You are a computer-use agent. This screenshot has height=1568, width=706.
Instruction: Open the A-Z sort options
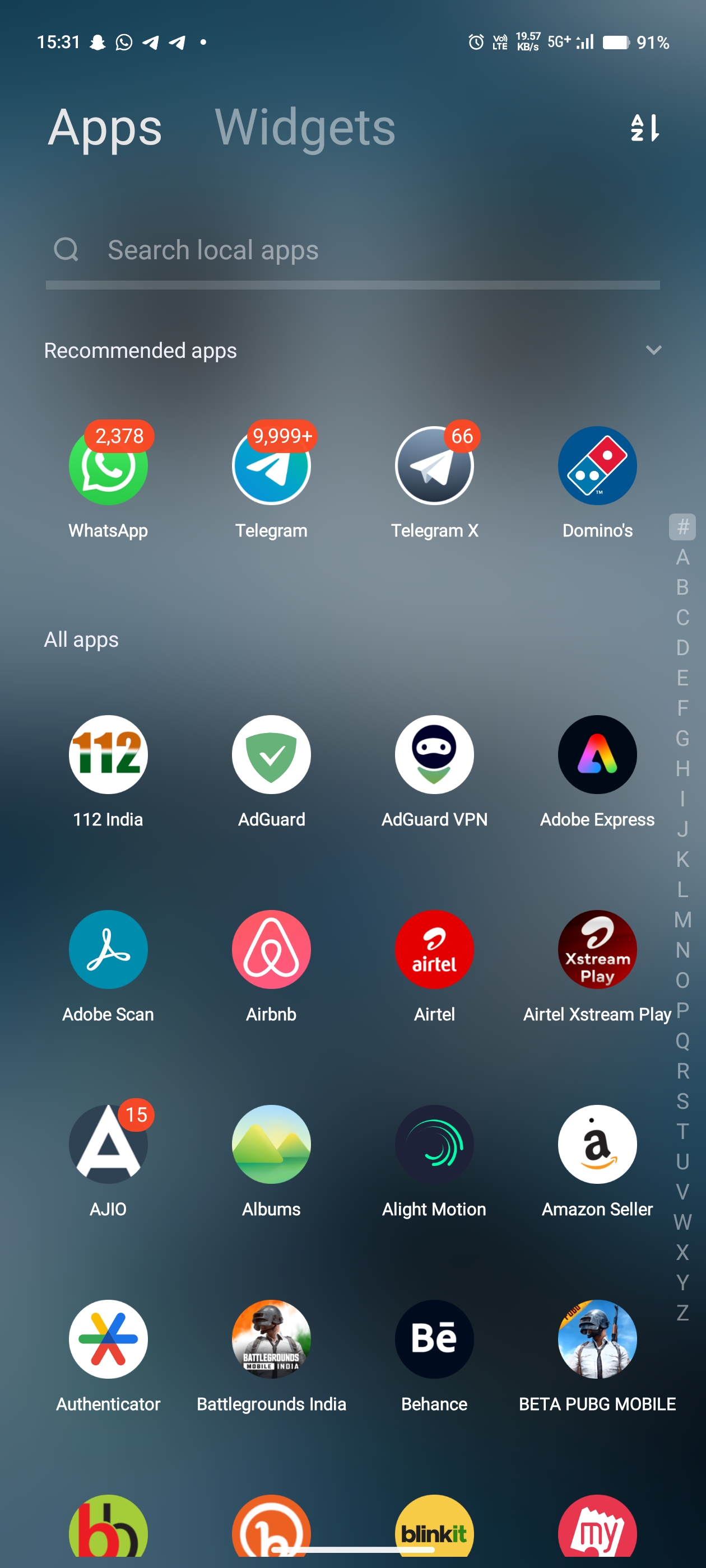(644, 128)
